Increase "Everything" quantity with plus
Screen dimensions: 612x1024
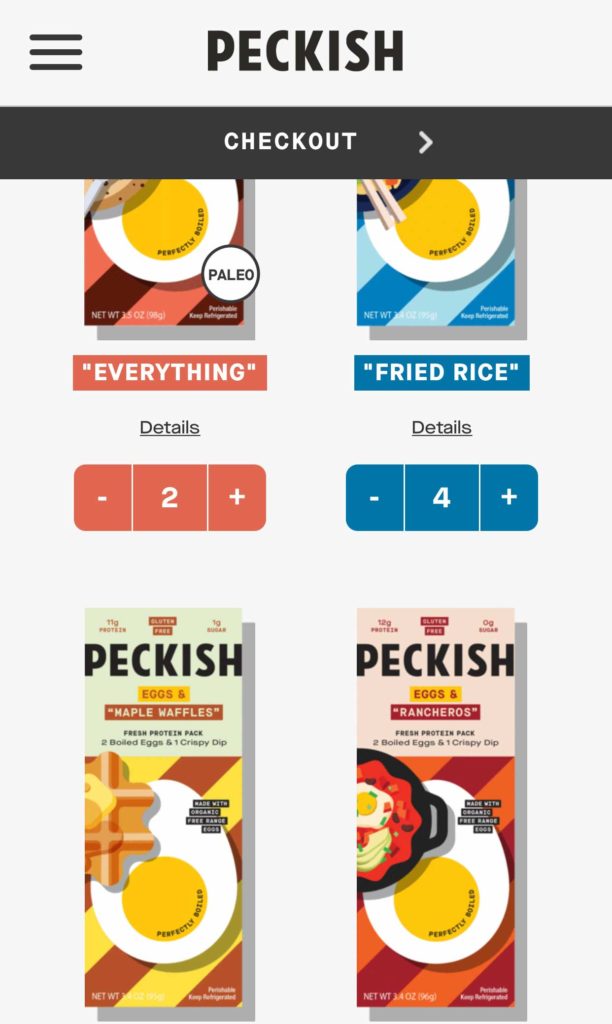pyautogui.click(x=237, y=498)
